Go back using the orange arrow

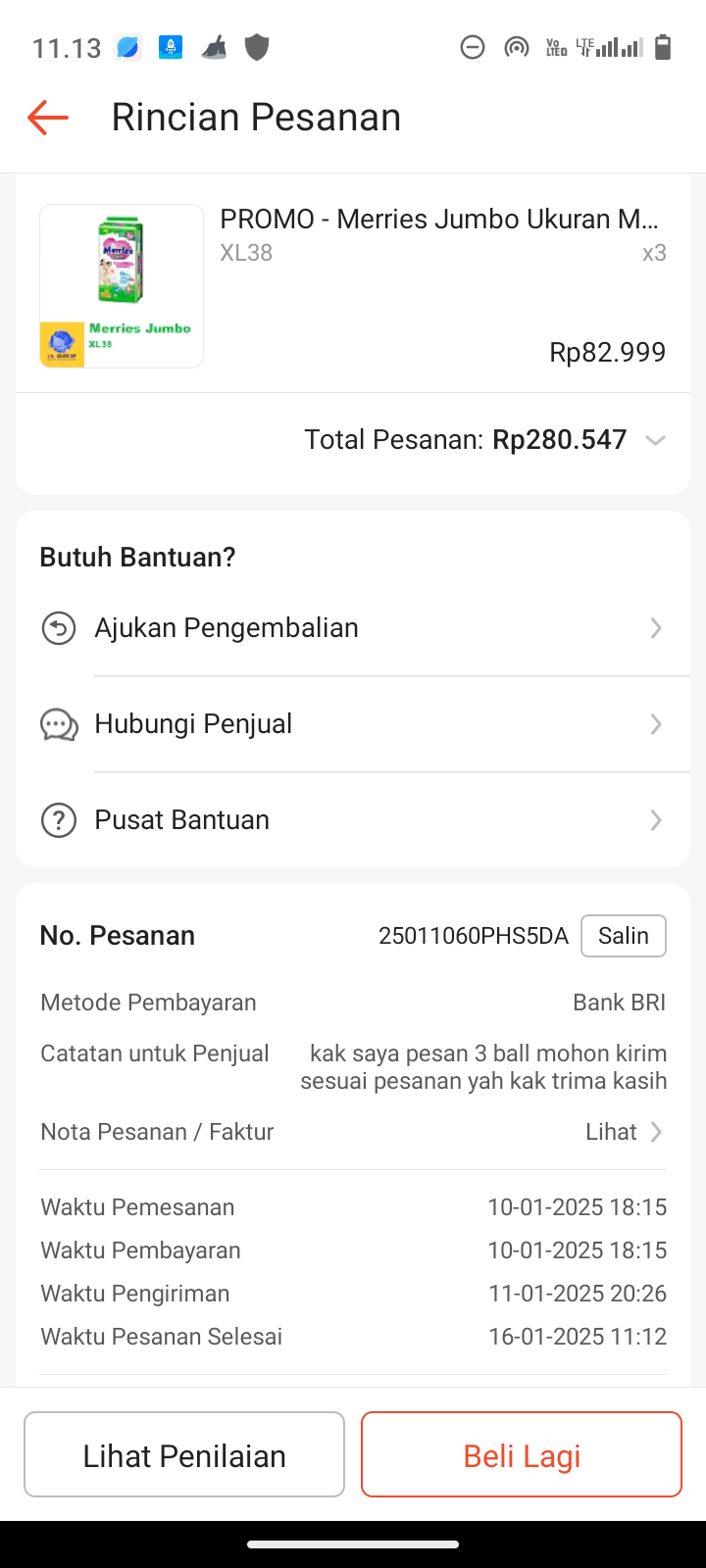48,118
